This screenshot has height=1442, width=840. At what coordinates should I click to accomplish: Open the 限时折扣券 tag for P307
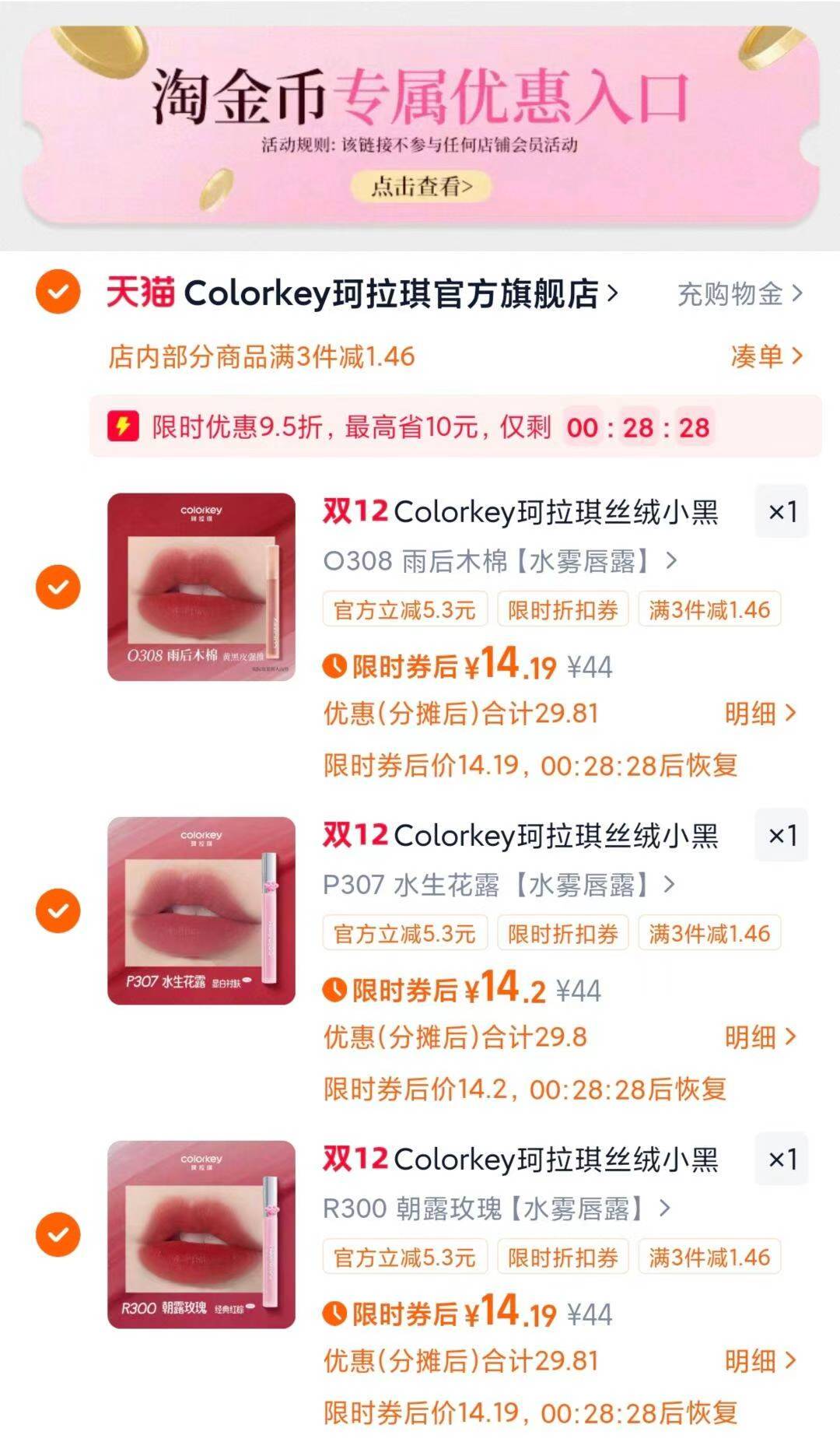coord(564,933)
